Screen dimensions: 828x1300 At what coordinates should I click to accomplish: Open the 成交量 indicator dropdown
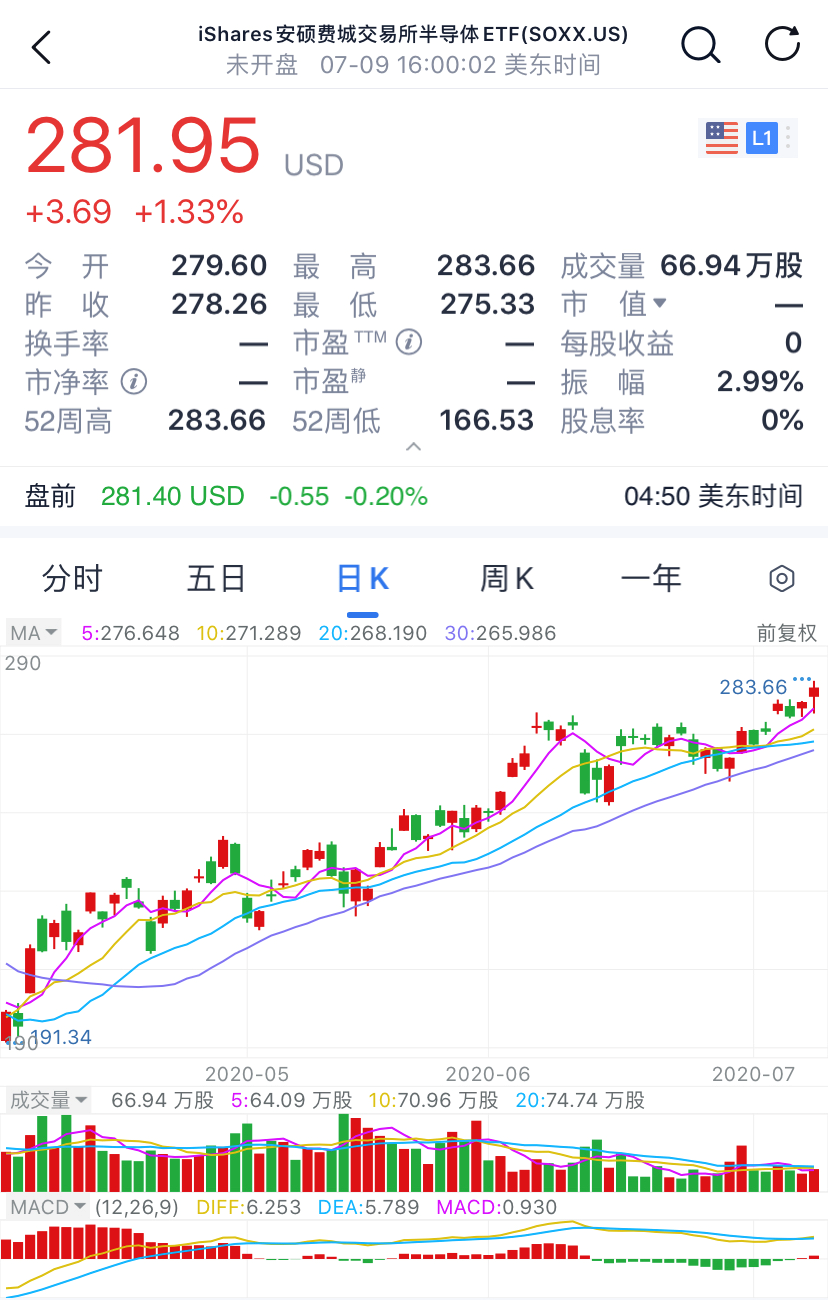pyautogui.click(x=48, y=1100)
